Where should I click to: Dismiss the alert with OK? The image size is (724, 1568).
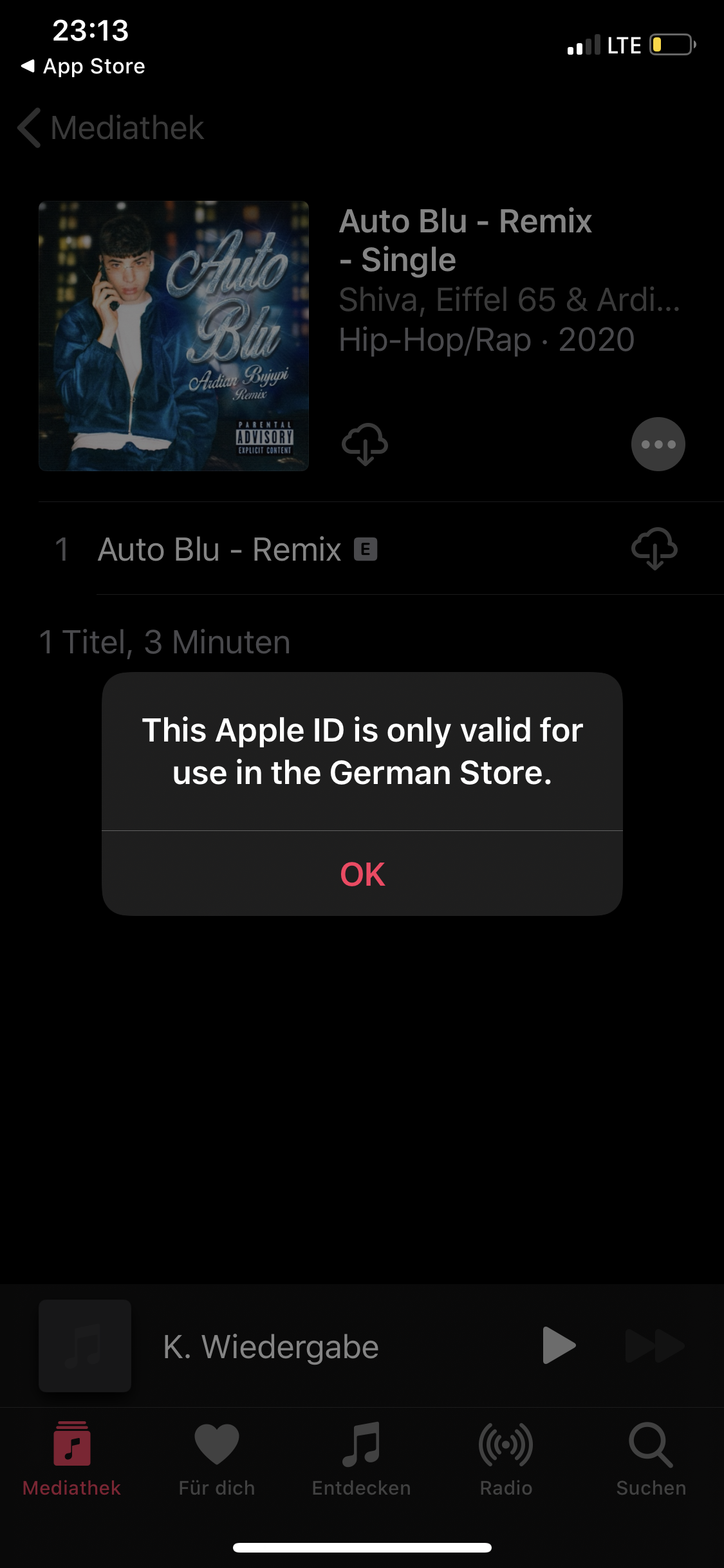362,873
